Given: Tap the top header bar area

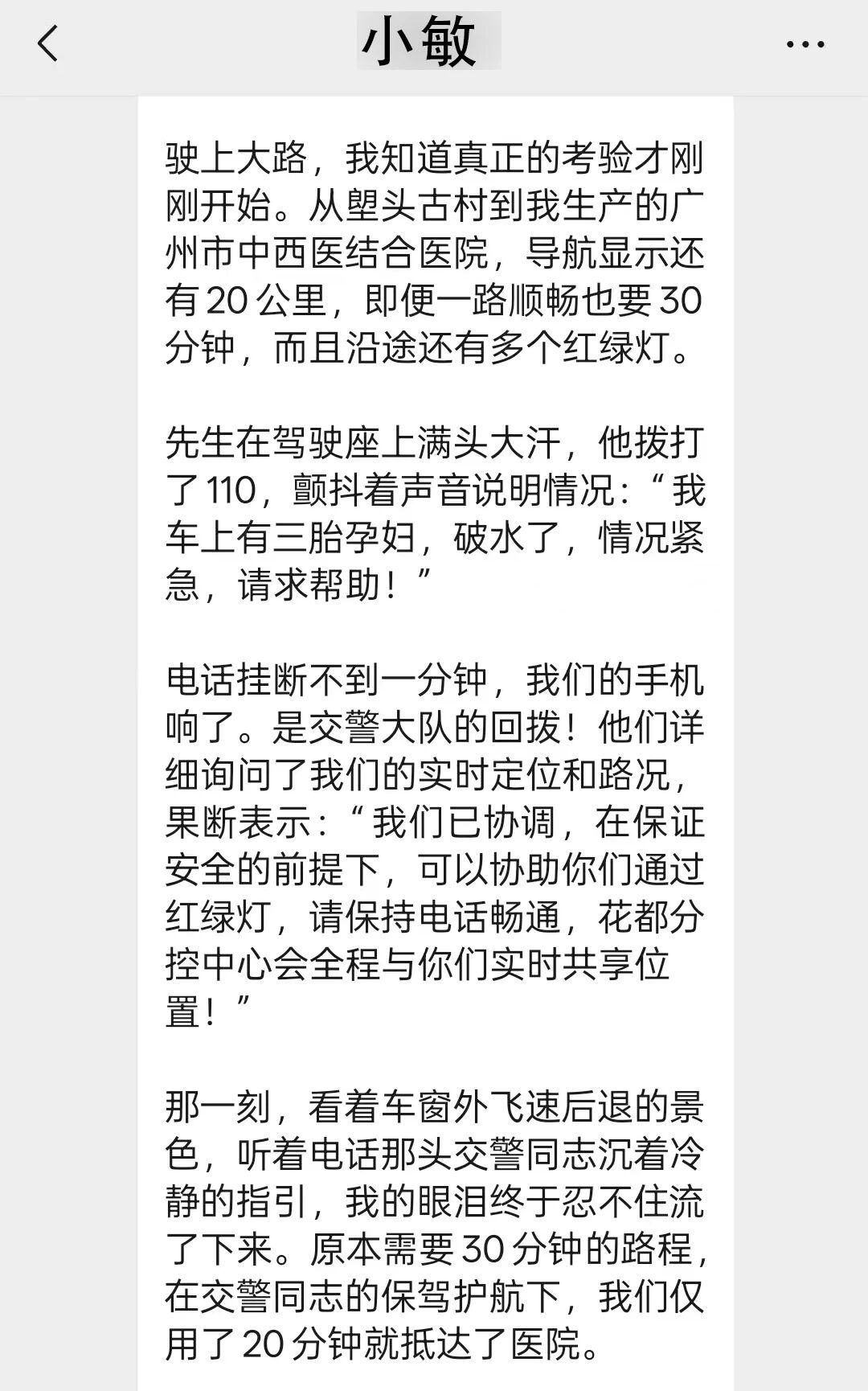Looking at the screenshot, I should click(x=434, y=44).
